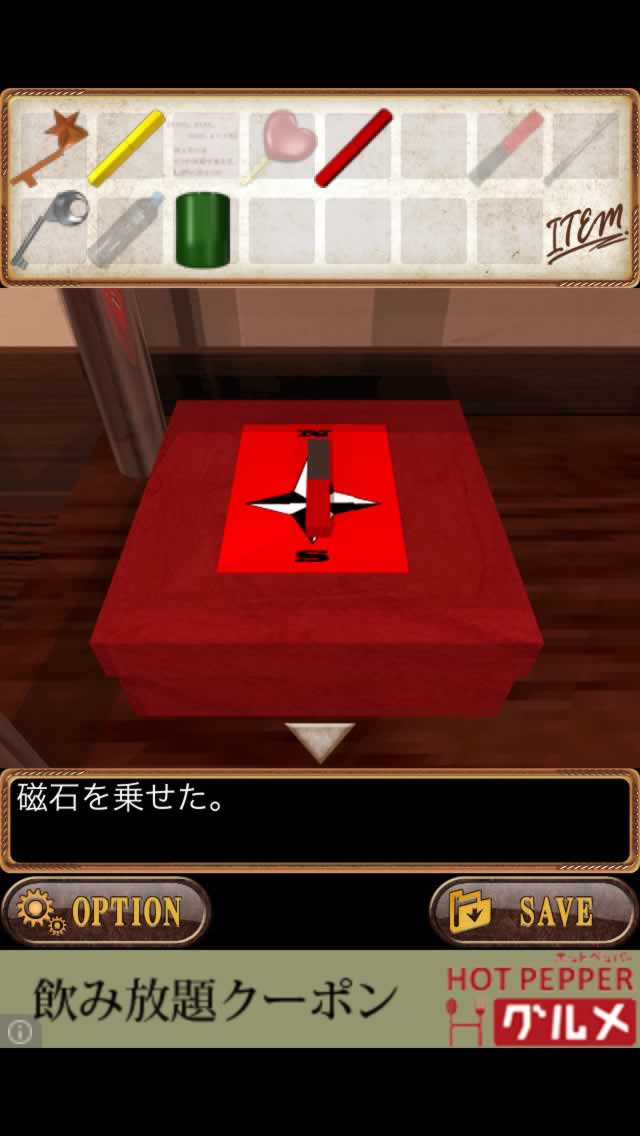This screenshot has height=1136, width=640.
Task: Open the Hot Pepper Gourmet ad banner
Action: [320, 999]
